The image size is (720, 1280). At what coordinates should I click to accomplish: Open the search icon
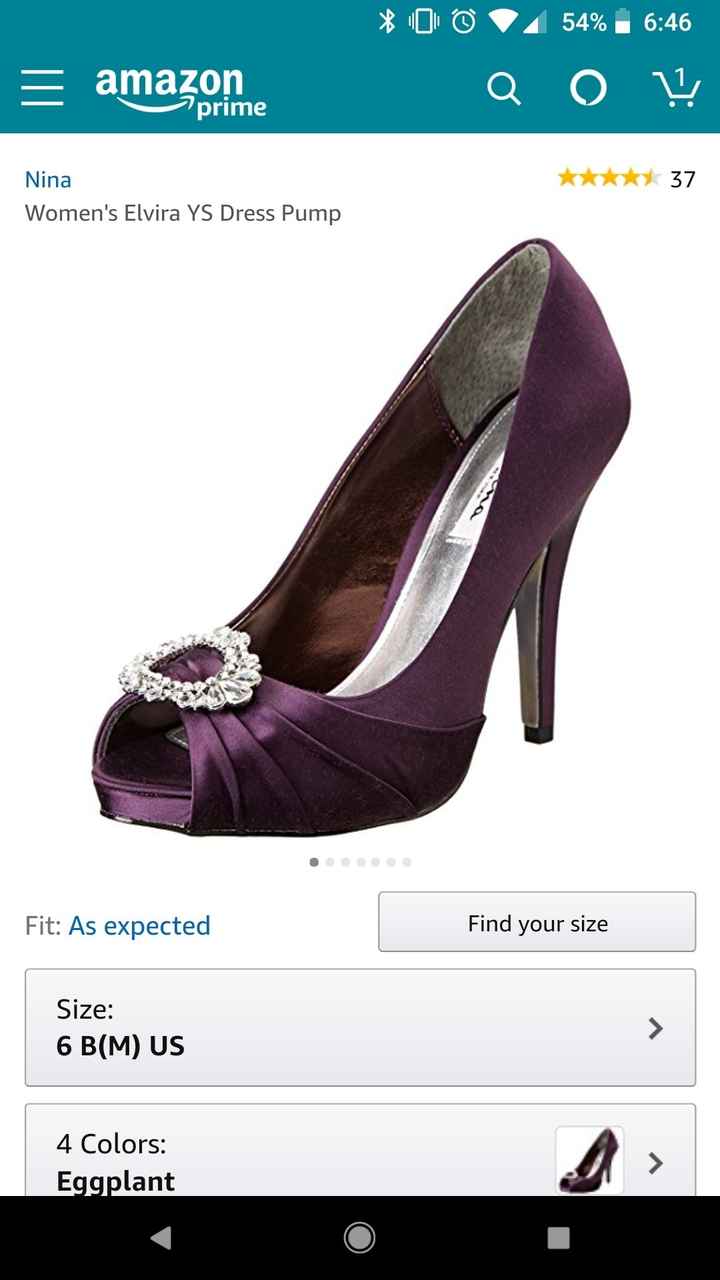[x=504, y=88]
